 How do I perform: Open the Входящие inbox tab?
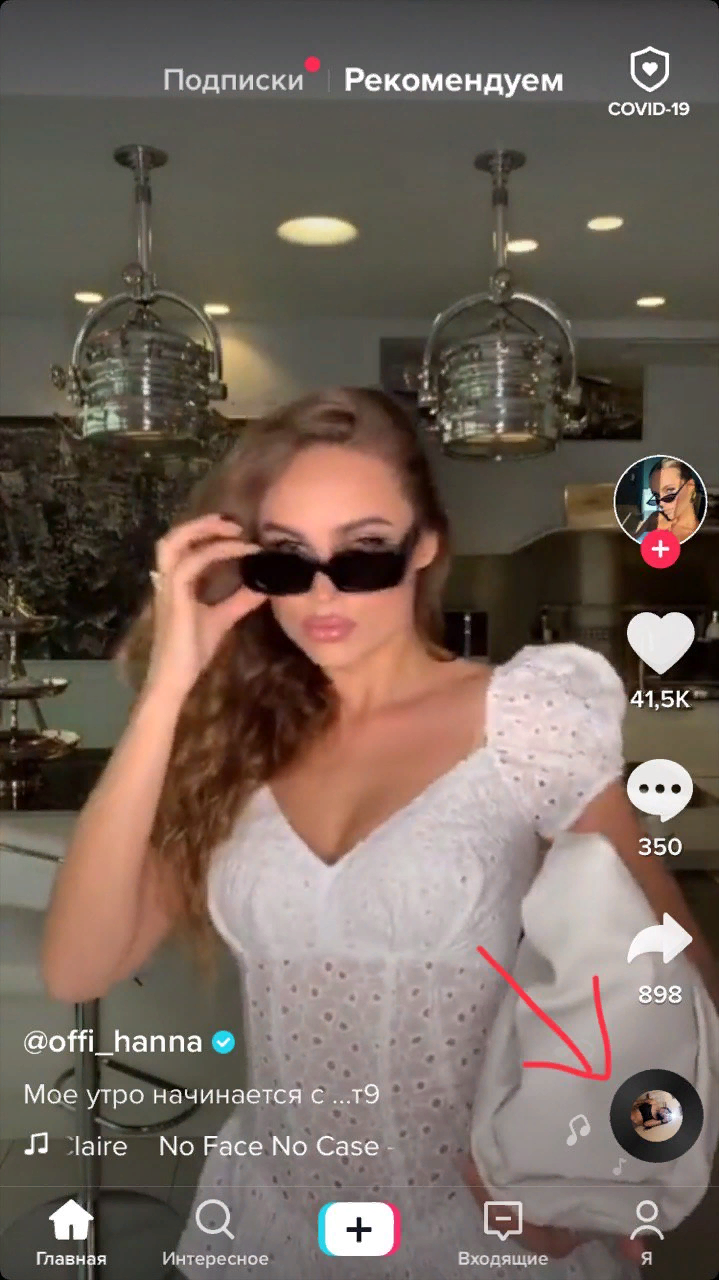502,1232
